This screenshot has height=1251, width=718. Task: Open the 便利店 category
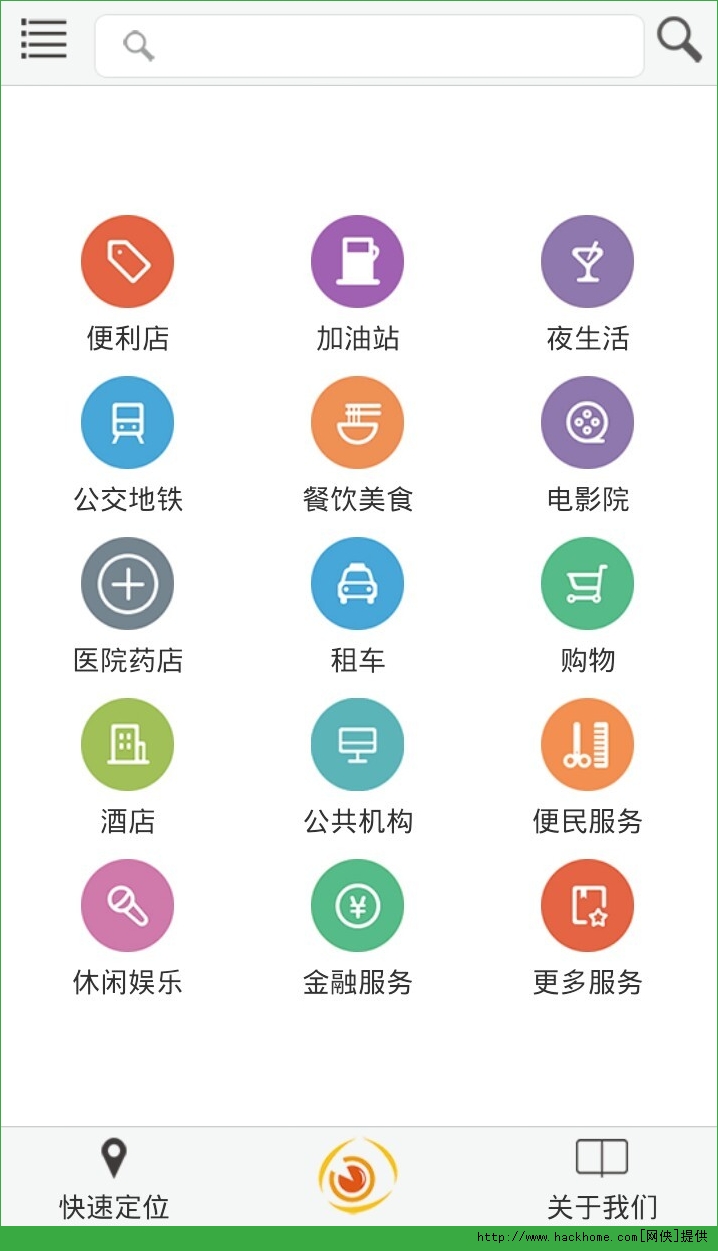coord(127,262)
